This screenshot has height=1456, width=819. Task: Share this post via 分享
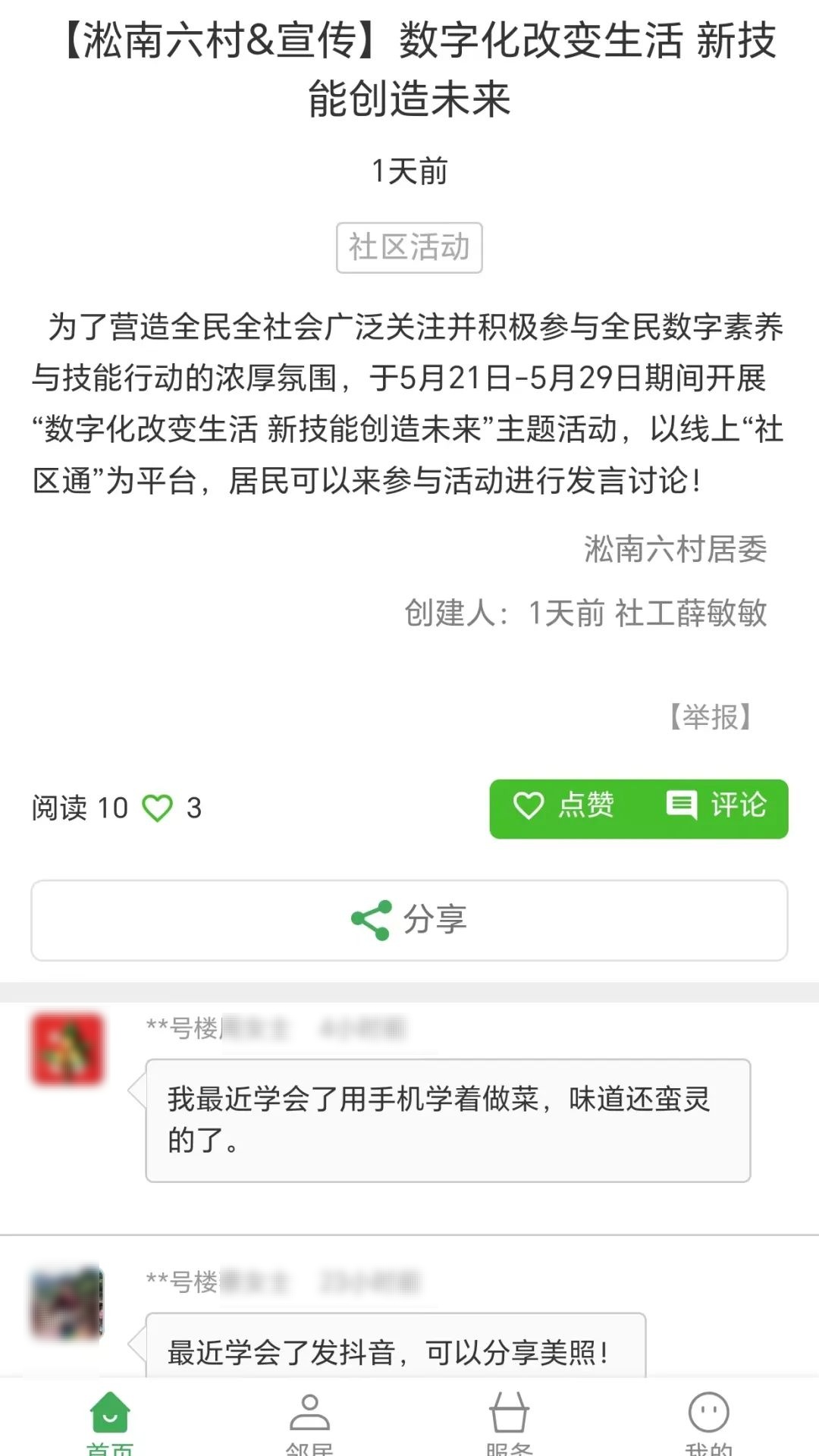(409, 920)
